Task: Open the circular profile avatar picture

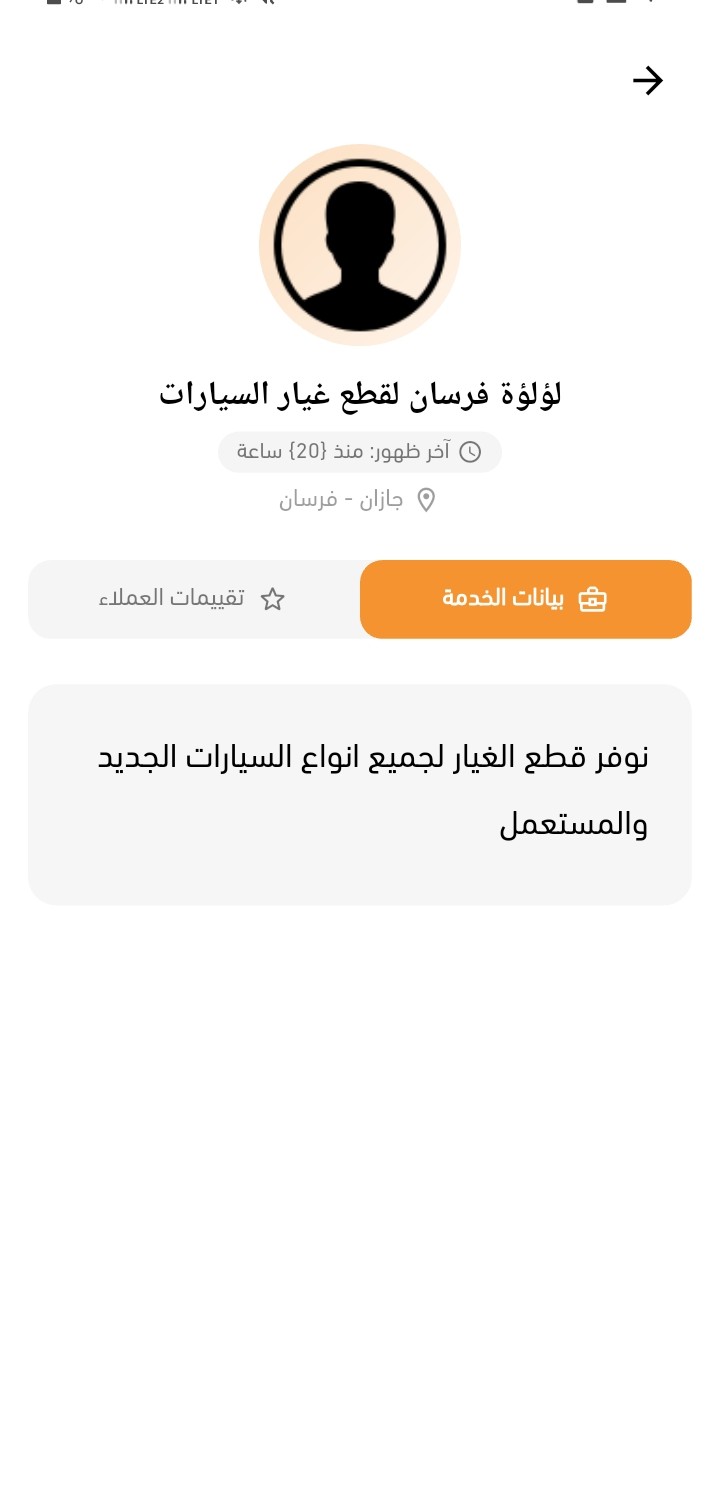Action: pyautogui.click(x=360, y=244)
